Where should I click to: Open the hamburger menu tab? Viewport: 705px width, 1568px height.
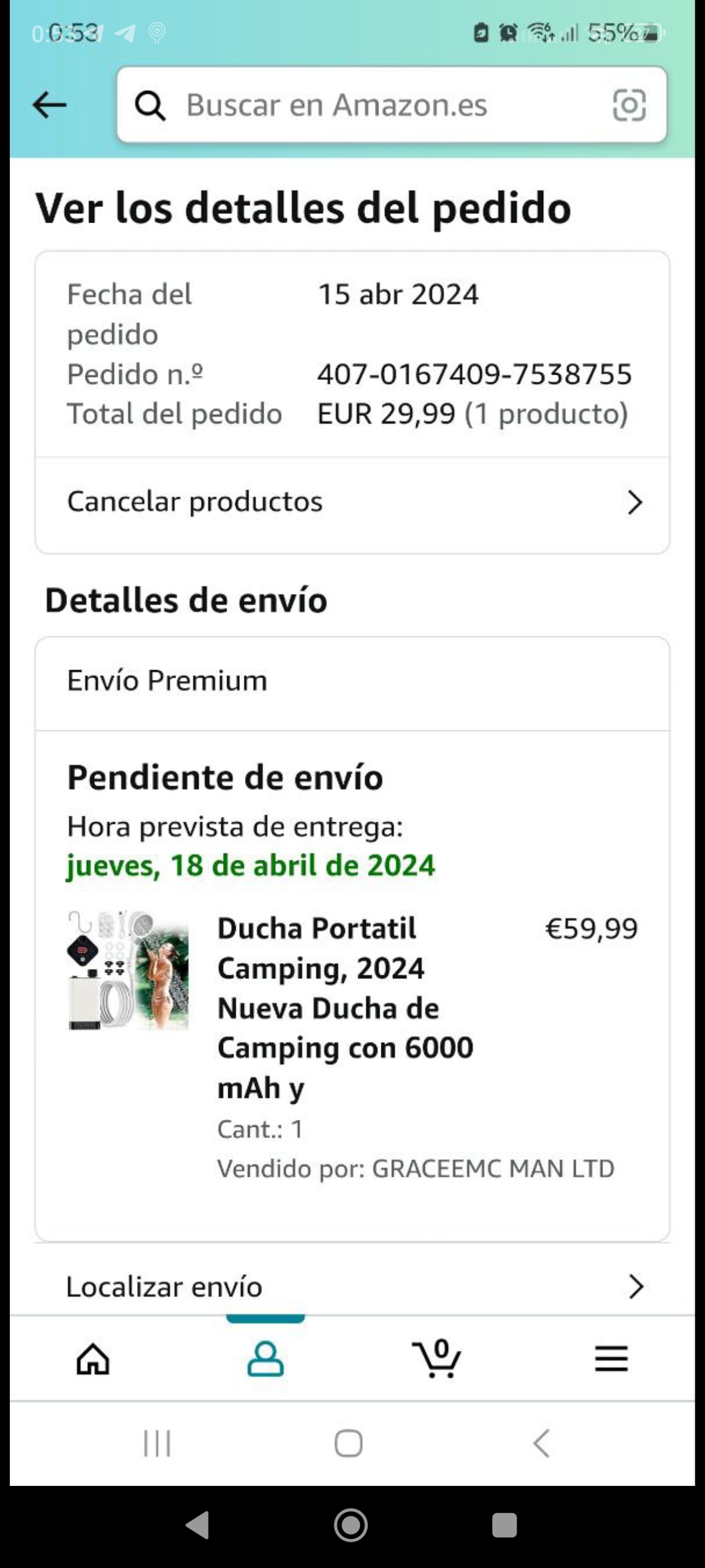[x=611, y=1359]
